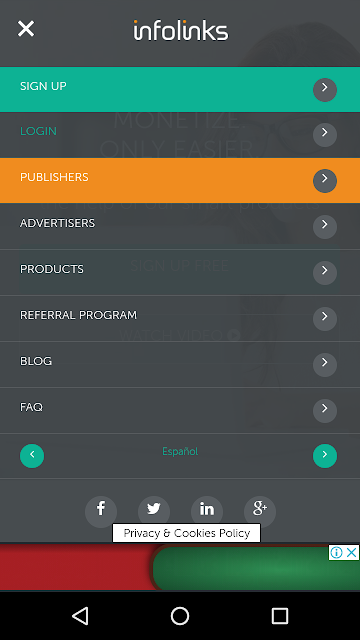
Task: Go to the Android home screen
Action: (180, 616)
